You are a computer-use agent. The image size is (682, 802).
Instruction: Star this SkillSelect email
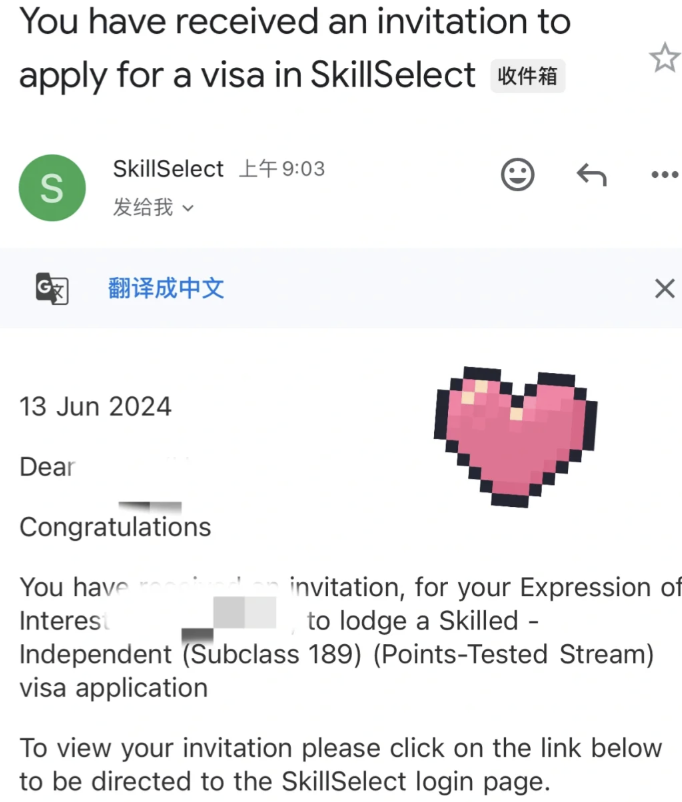[x=664, y=58]
